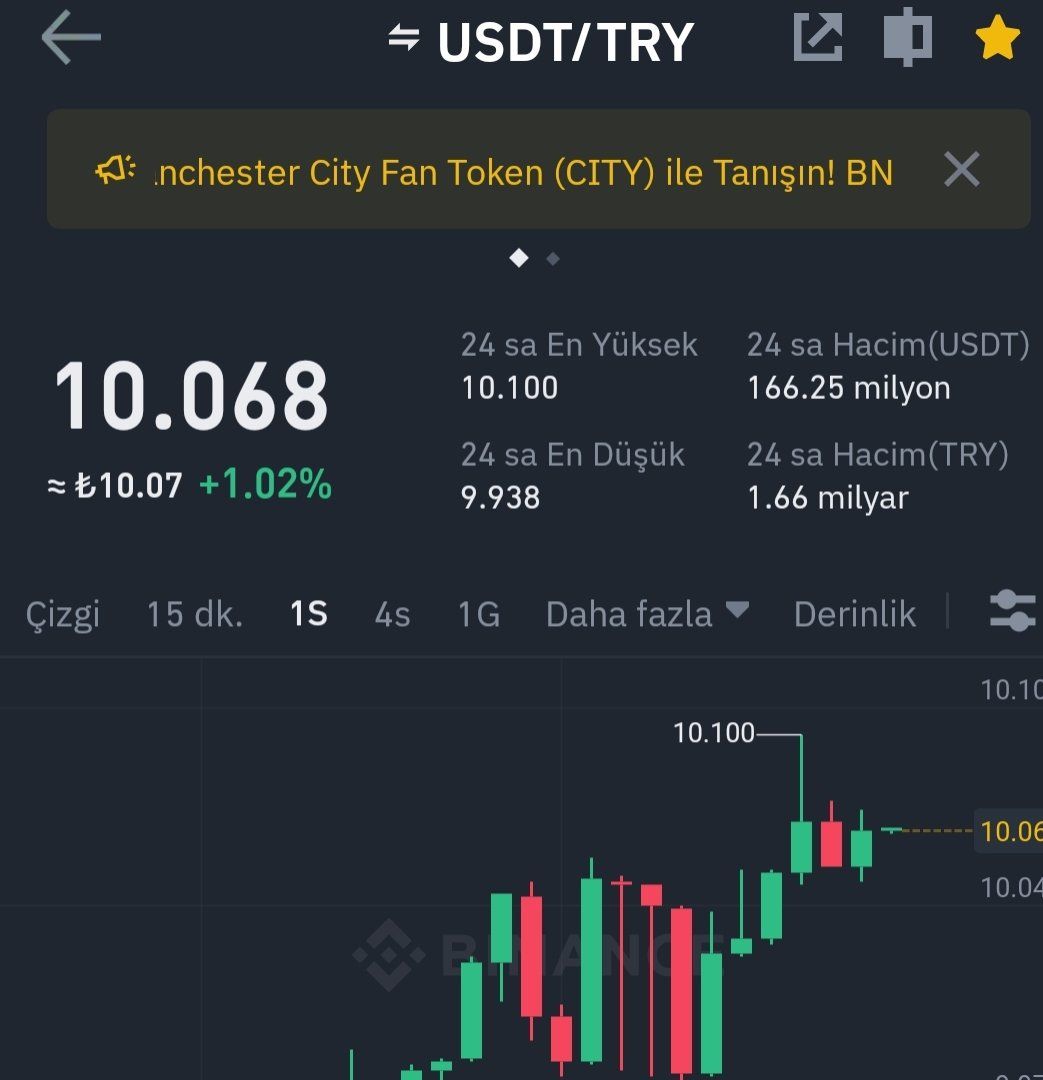
Task: Switch chart to Çizgi view
Action: [63, 614]
